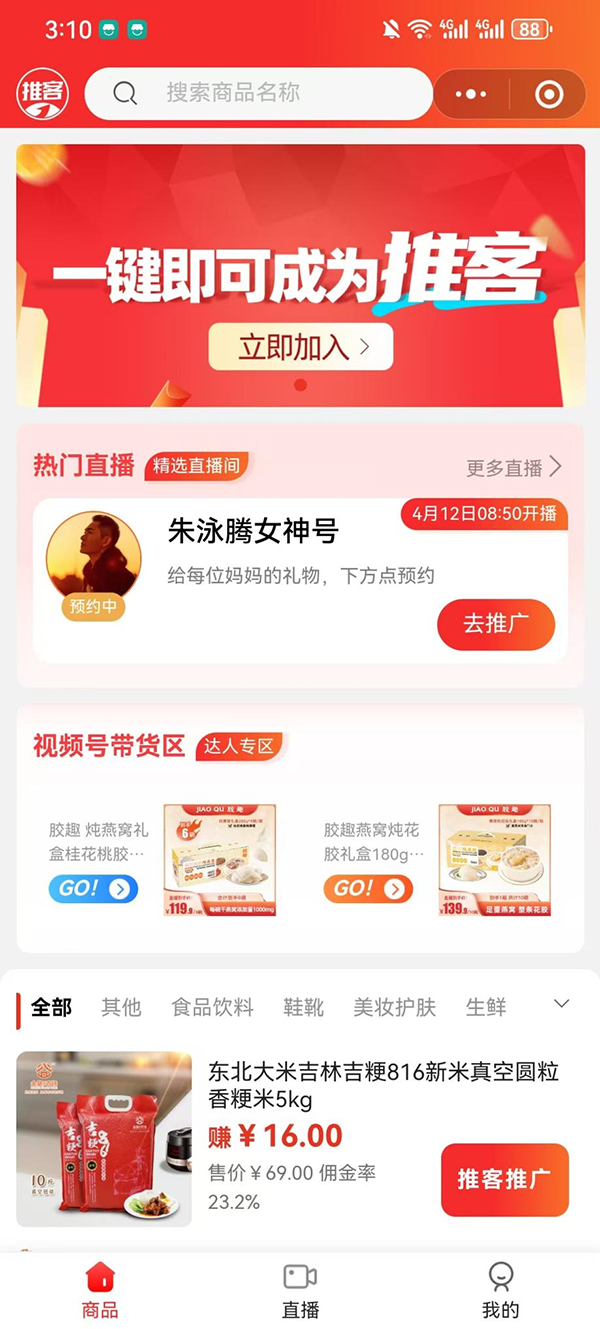Open the search box for product names

pyautogui.click(x=258, y=94)
